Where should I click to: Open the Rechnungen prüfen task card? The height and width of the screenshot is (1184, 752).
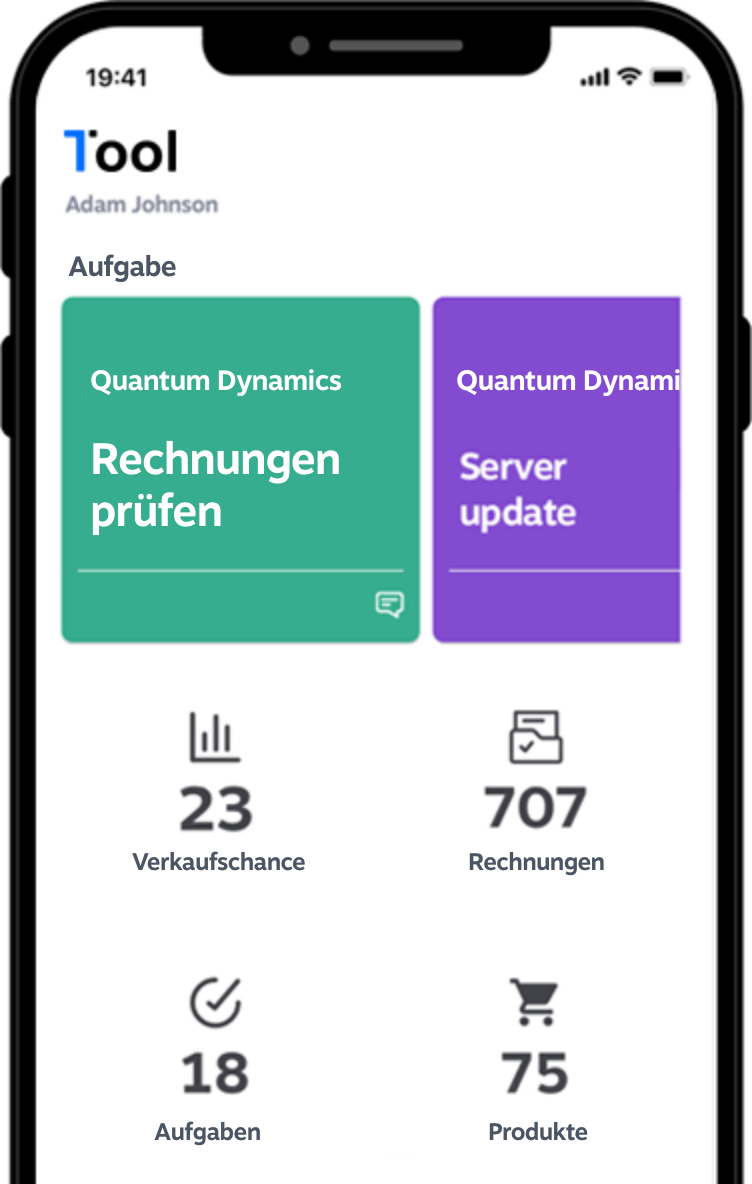pyautogui.click(x=240, y=468)
